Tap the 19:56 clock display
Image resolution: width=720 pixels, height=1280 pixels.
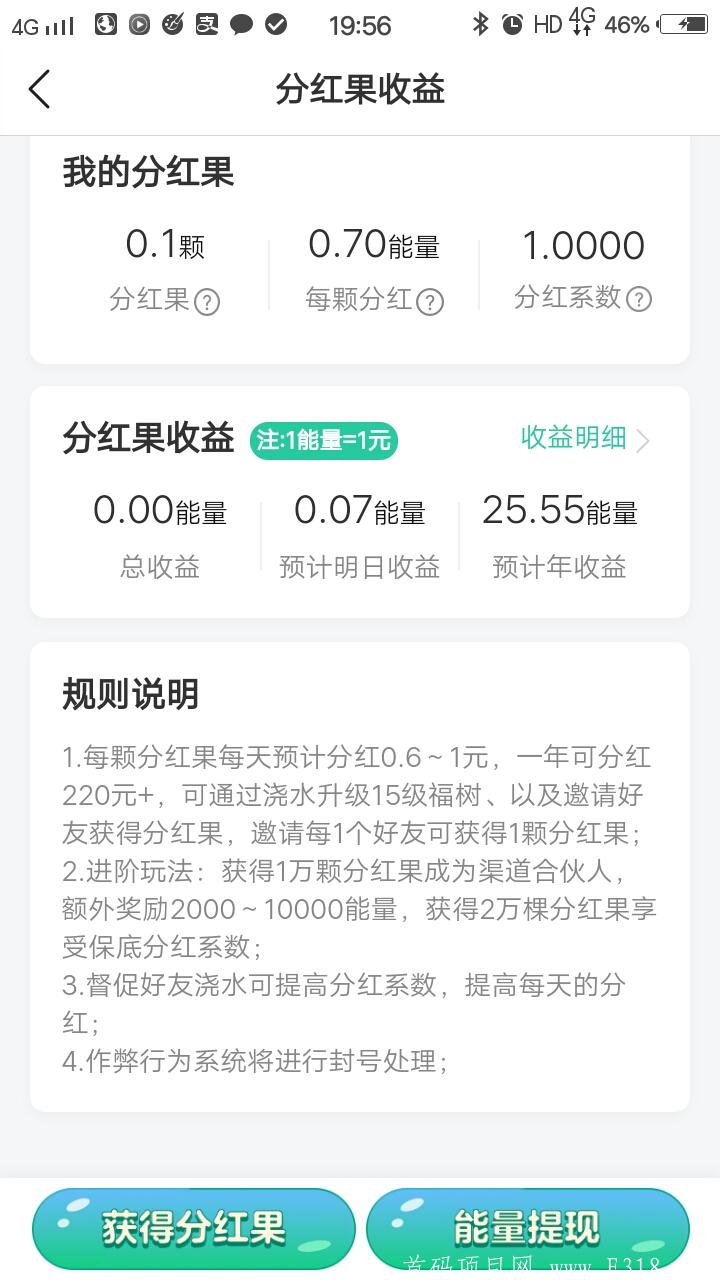pos(362,25)
